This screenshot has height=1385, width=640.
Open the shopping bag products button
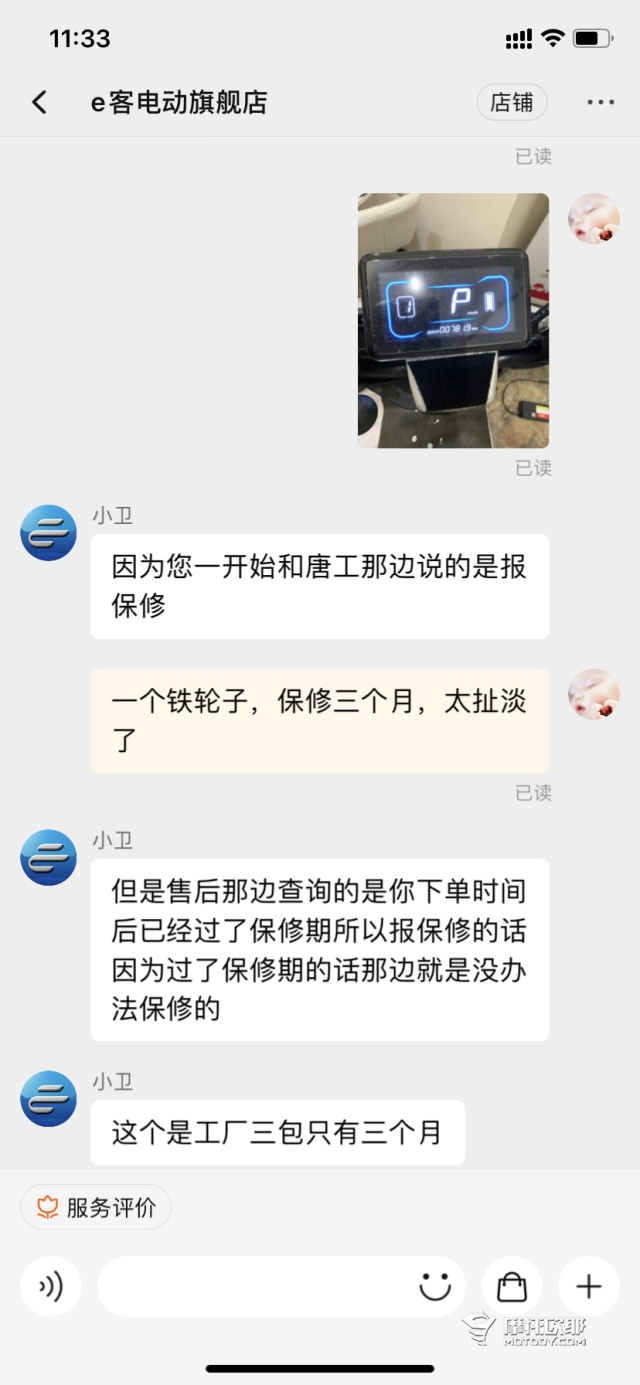pyautogui.click(x=512, y=1286)
